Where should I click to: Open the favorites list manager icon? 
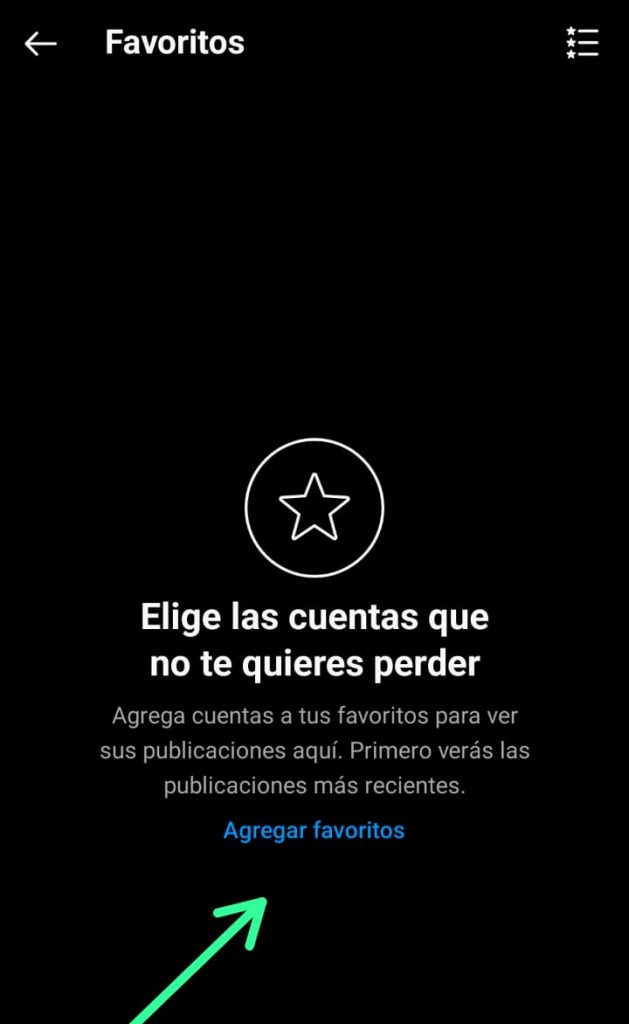tap(581, 43)
